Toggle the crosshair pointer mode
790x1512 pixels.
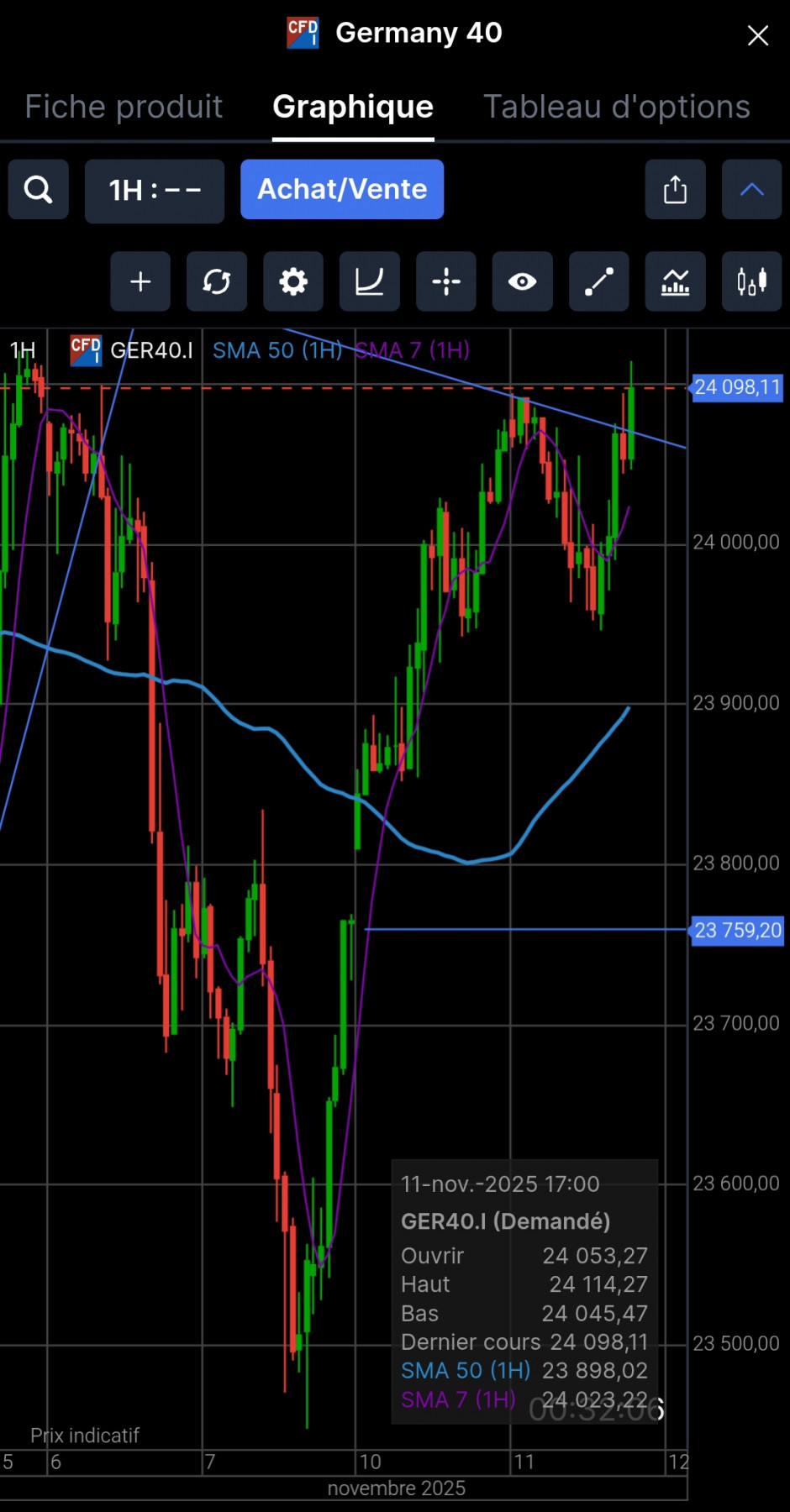pyautogui.click(x=445, y=281)
